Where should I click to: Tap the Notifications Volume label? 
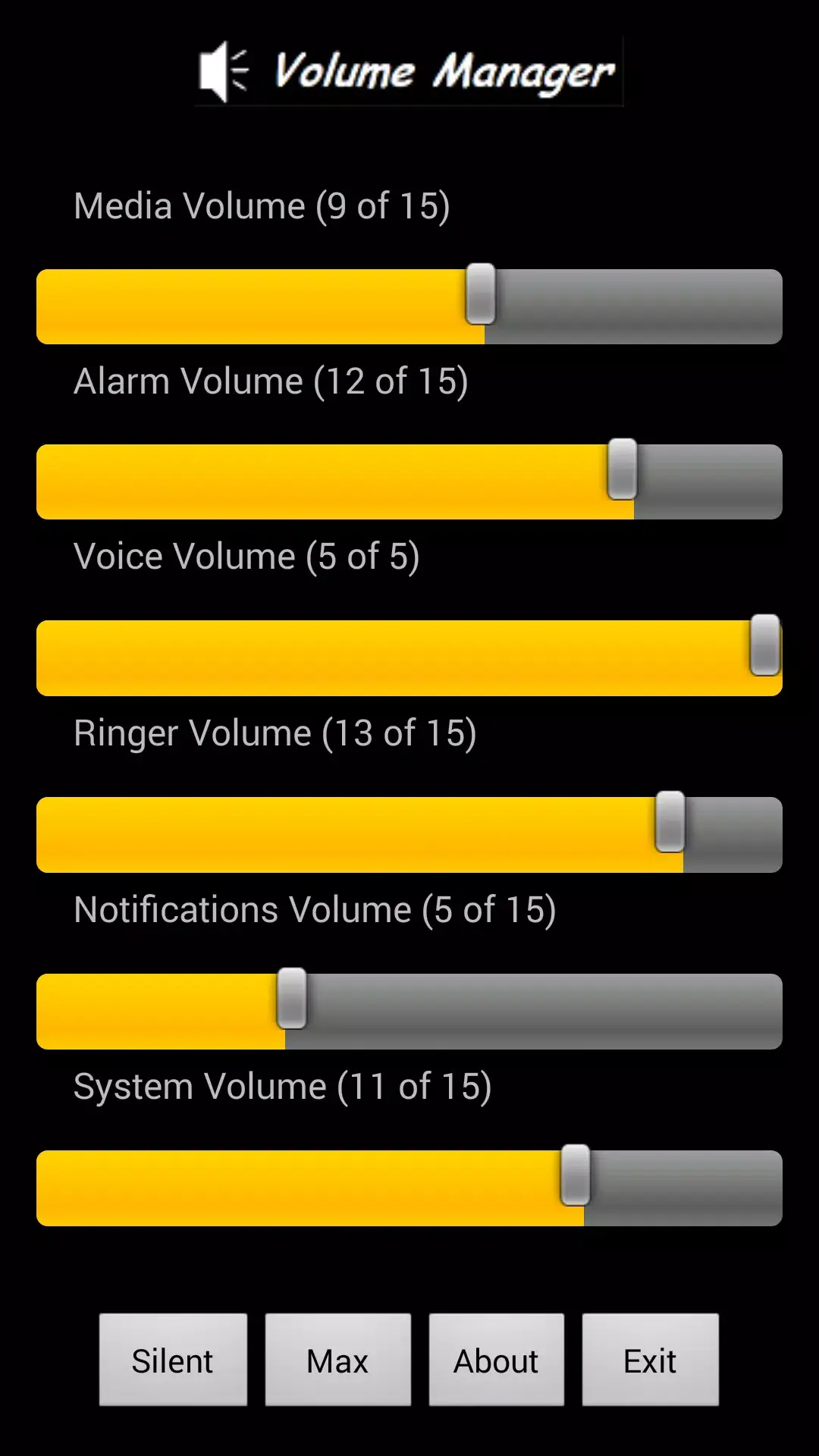tap(315, 908)
